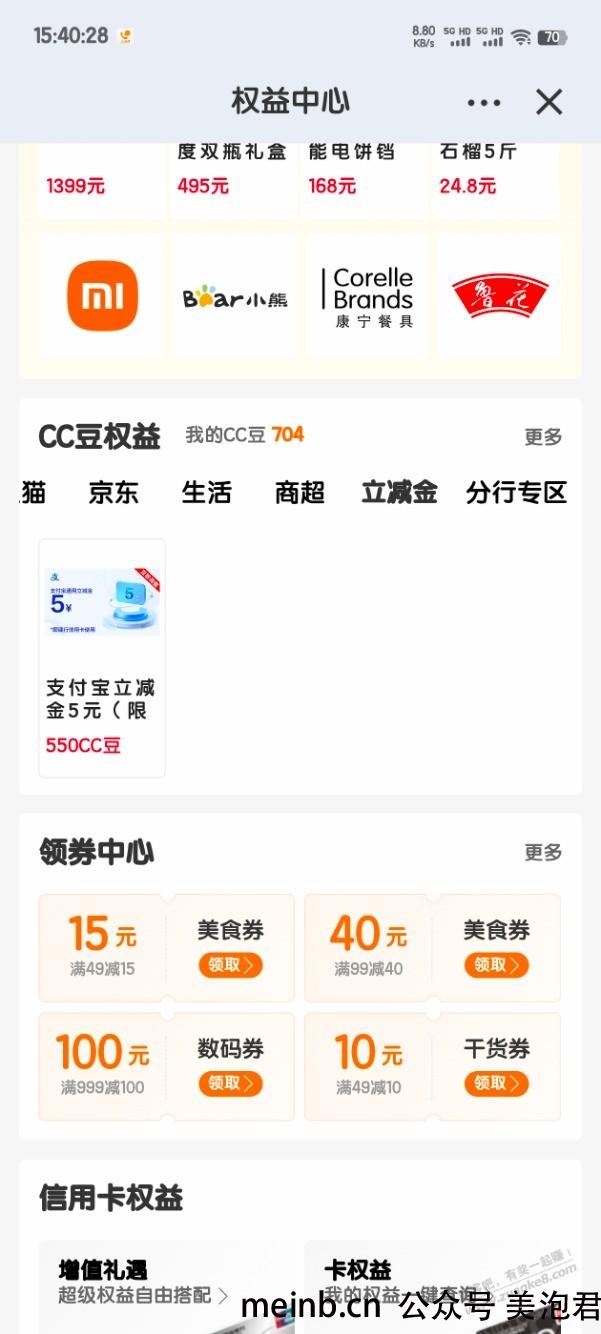Close the 权益中心 page
Screen dimensions: 601x1334
[x=549, y=102]
